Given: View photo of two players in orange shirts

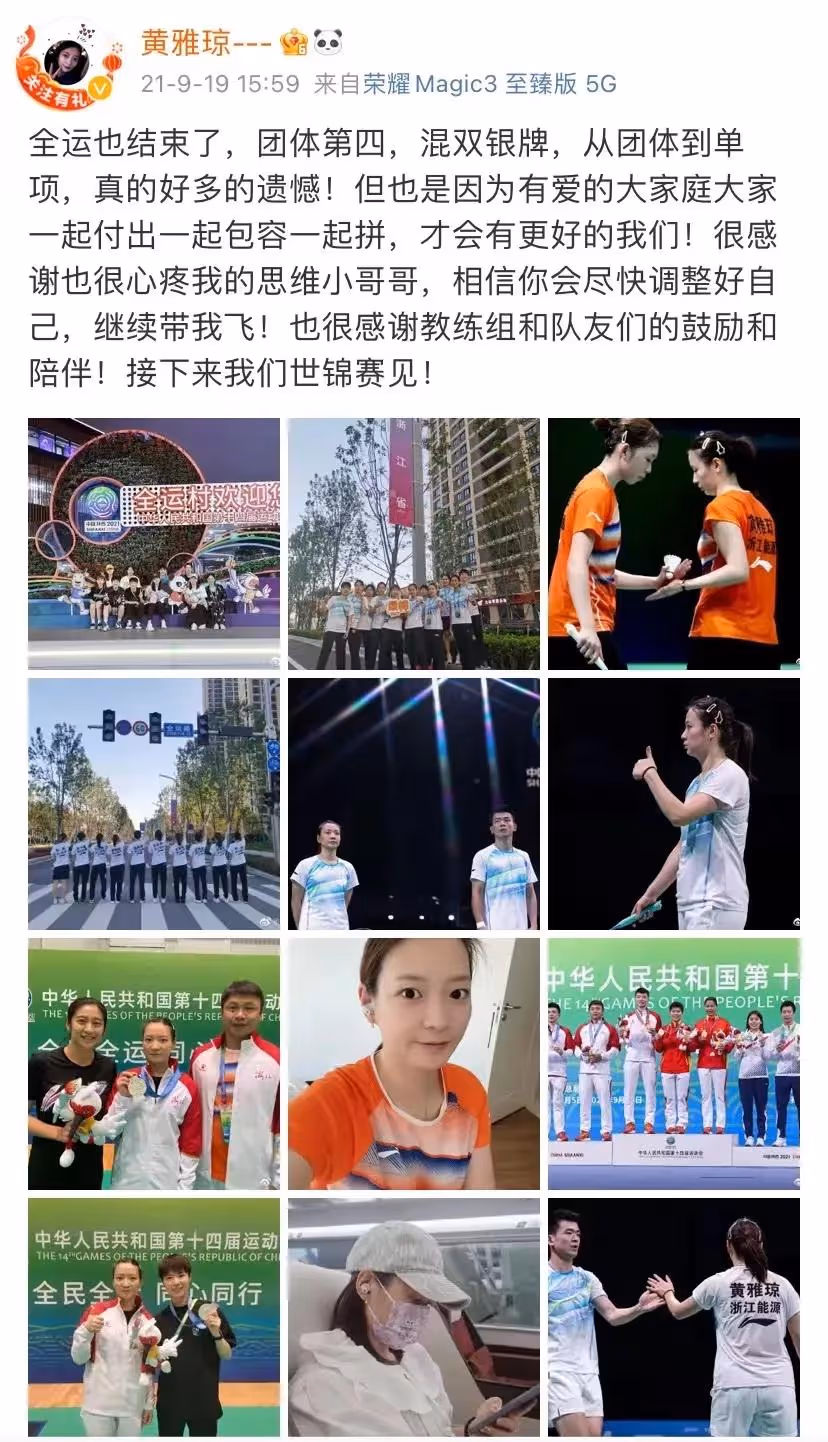Looking at the screenshot, I should pyautogui.click(x=673, y=544).
